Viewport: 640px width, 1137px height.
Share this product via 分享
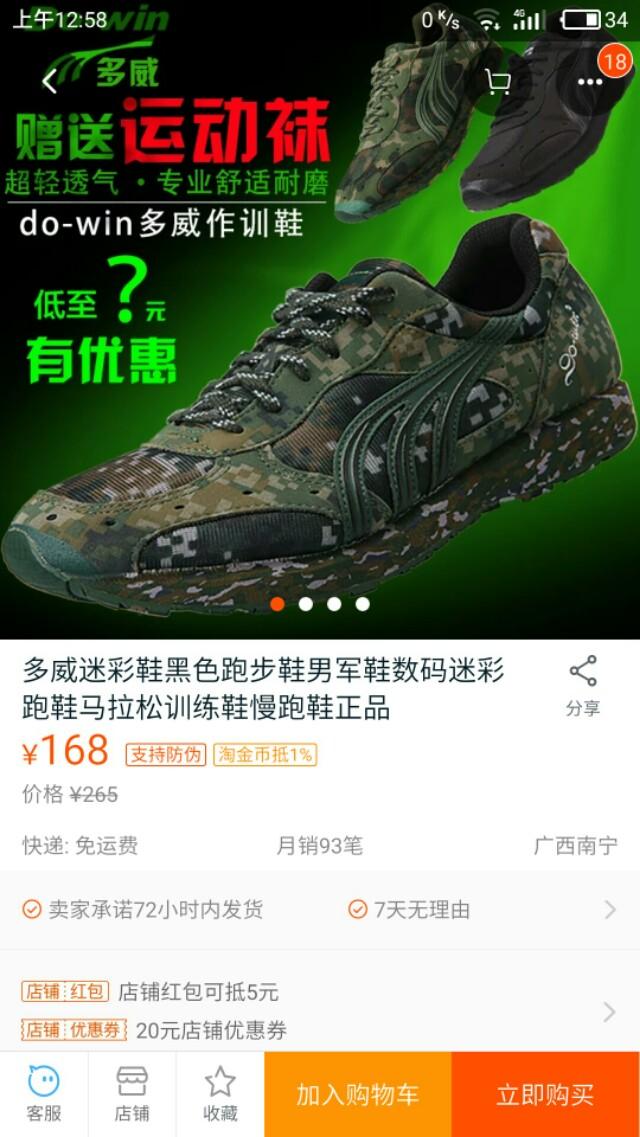pos(583,685)
